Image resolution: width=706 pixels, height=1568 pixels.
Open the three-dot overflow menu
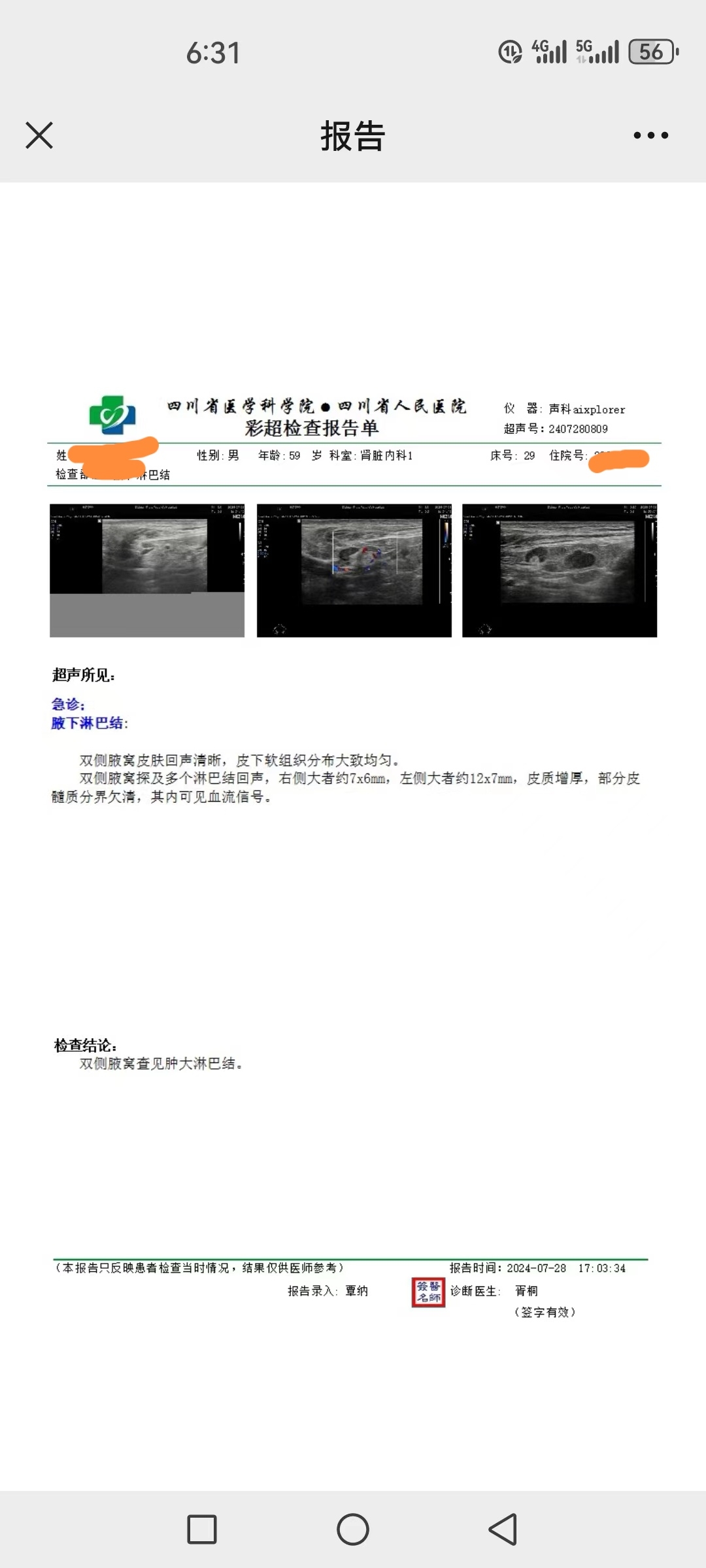(650, 135)
